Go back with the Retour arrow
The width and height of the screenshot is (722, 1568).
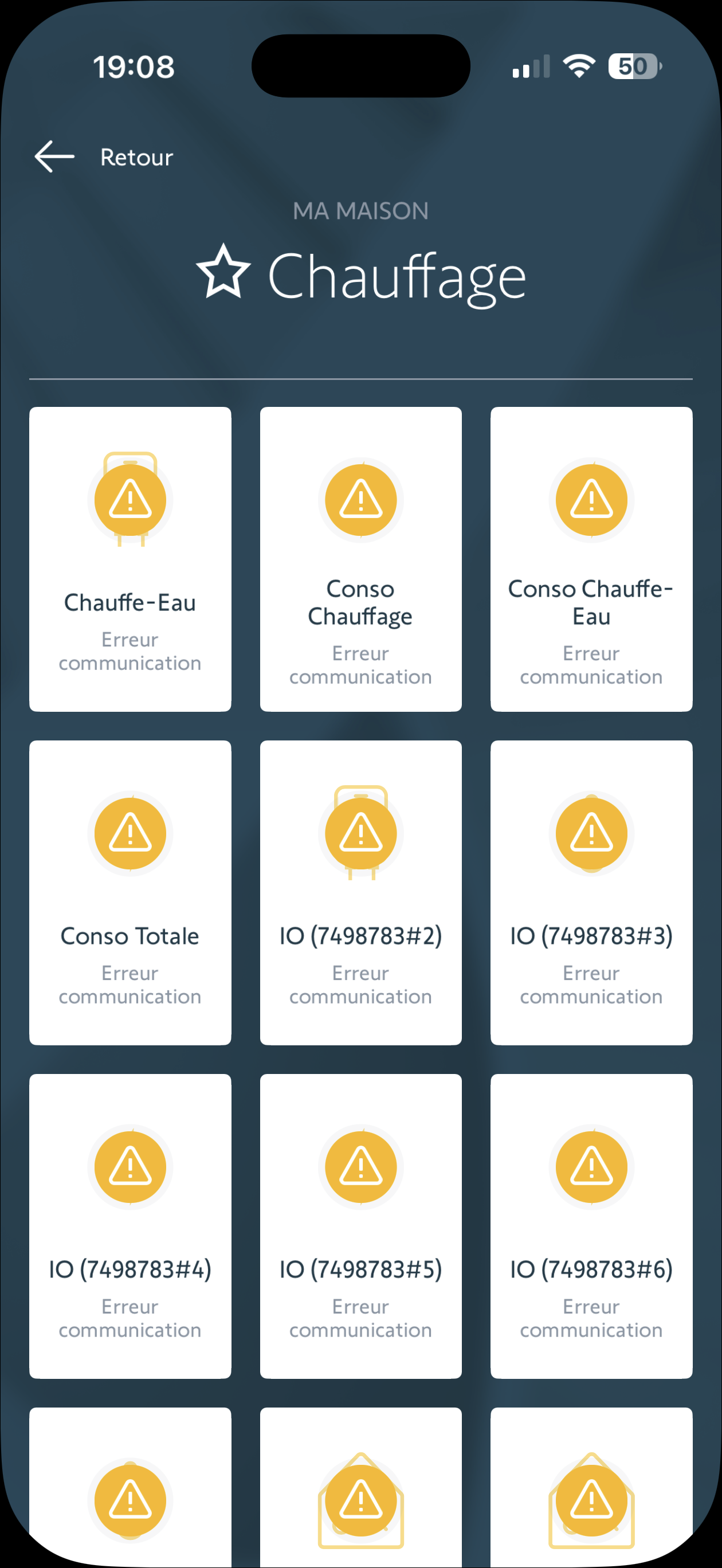pyautogui.click(x=55, y=156)
